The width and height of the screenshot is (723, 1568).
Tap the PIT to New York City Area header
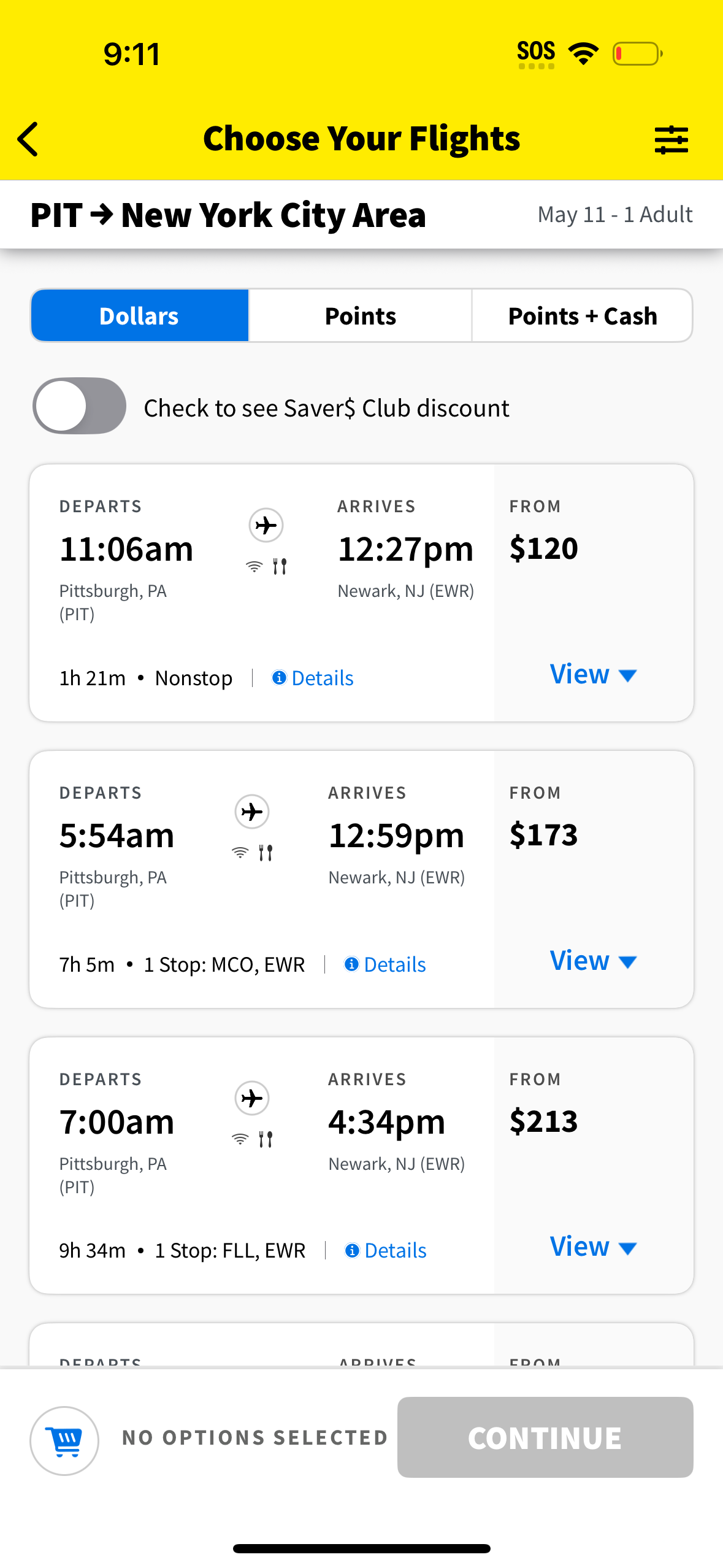[x=229, y=214]
